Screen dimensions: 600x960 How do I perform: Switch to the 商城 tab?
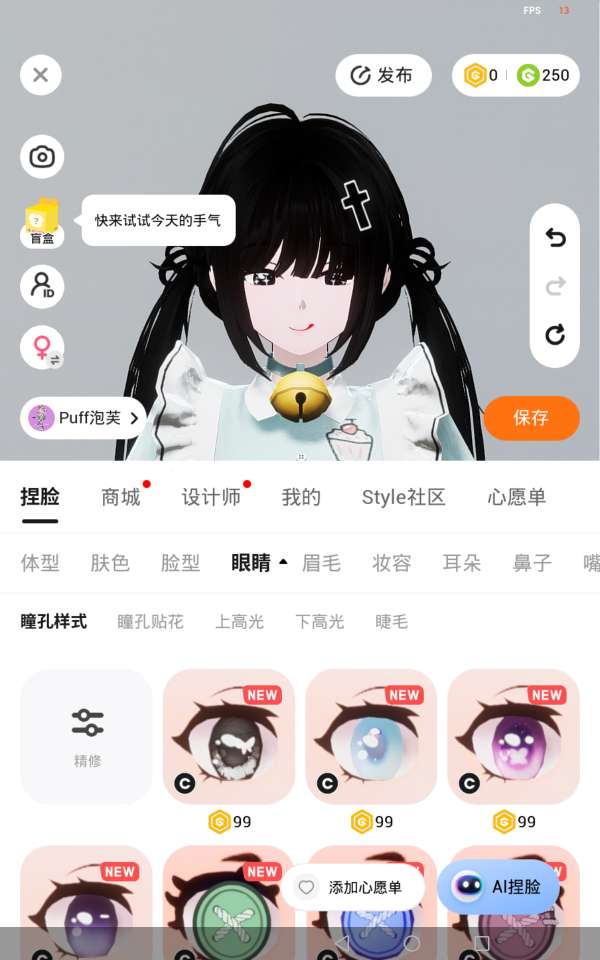(x=121, y=497)
